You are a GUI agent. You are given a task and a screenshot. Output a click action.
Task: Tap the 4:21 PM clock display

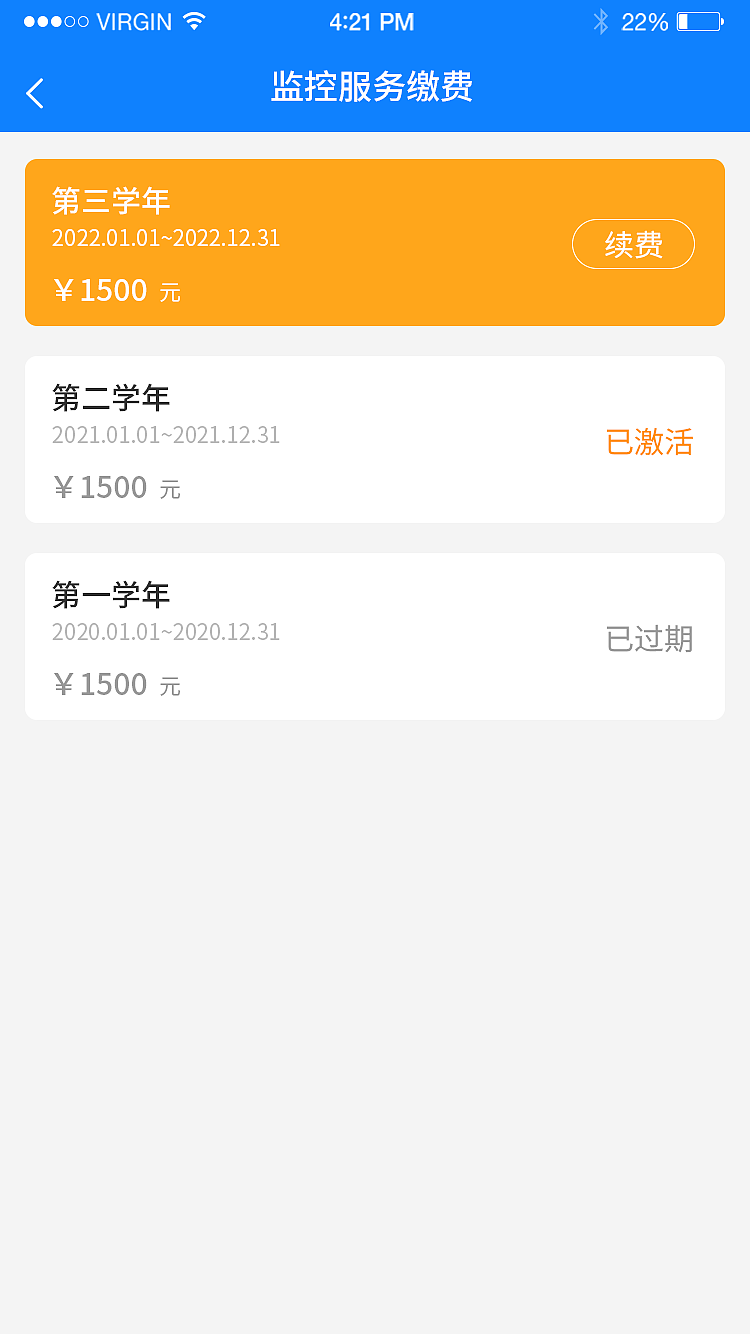pyautogui.click(x=373, y=21)
